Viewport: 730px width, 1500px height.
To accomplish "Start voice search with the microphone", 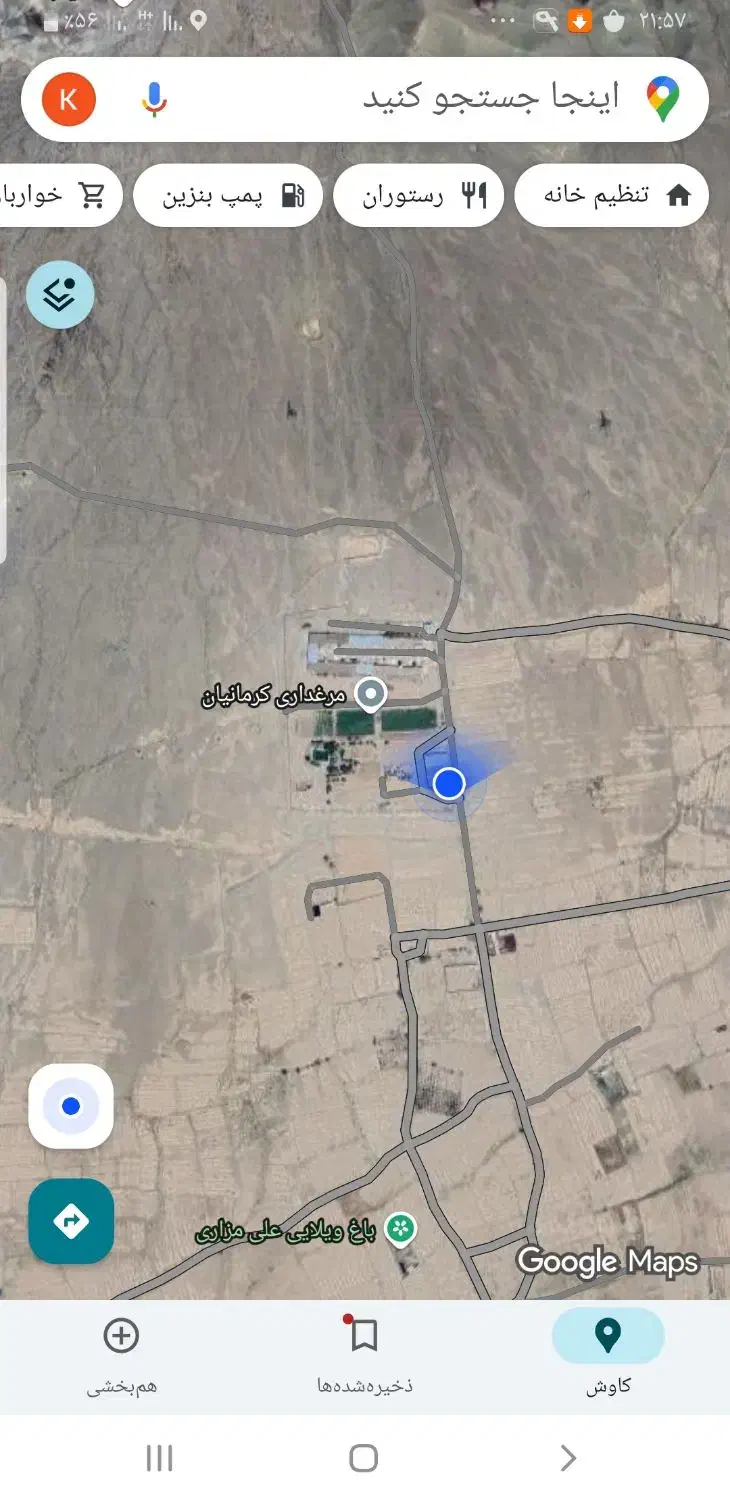I will tap(153, 98).
